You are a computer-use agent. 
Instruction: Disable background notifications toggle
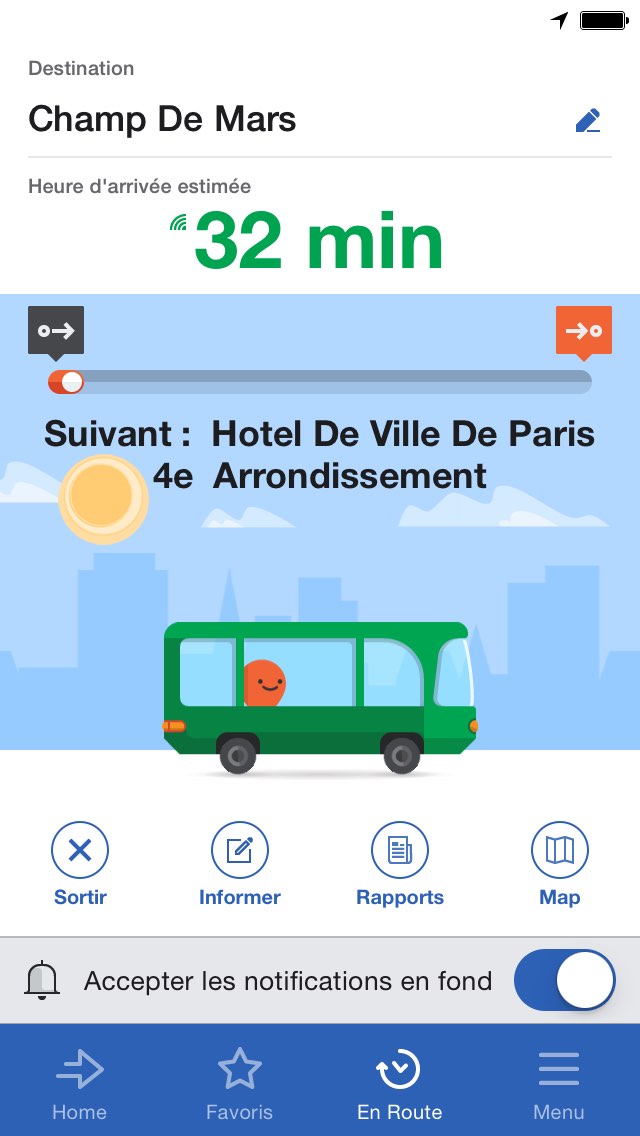coord(565,980)
